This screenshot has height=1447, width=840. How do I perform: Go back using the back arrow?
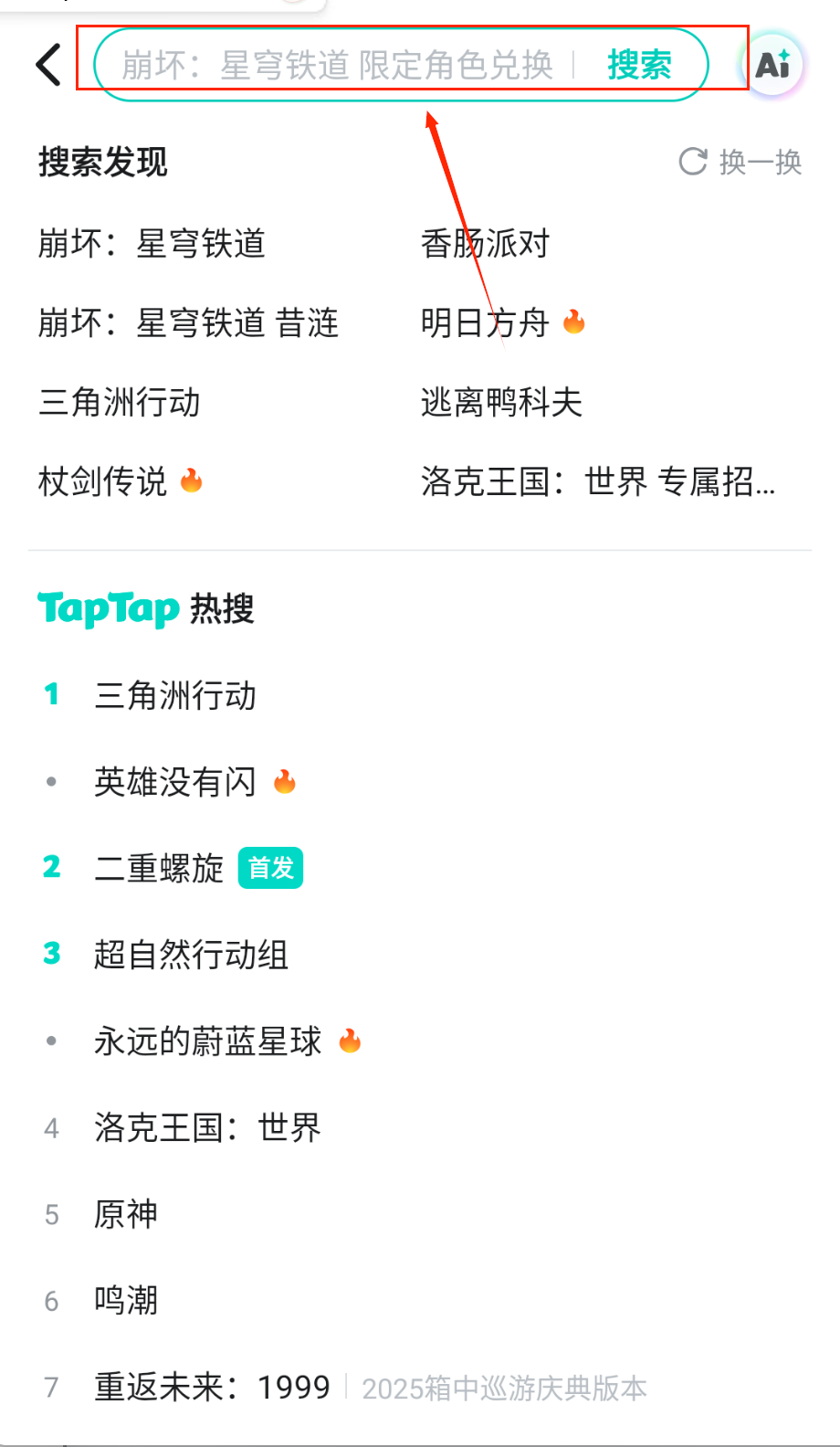(49, 65)
